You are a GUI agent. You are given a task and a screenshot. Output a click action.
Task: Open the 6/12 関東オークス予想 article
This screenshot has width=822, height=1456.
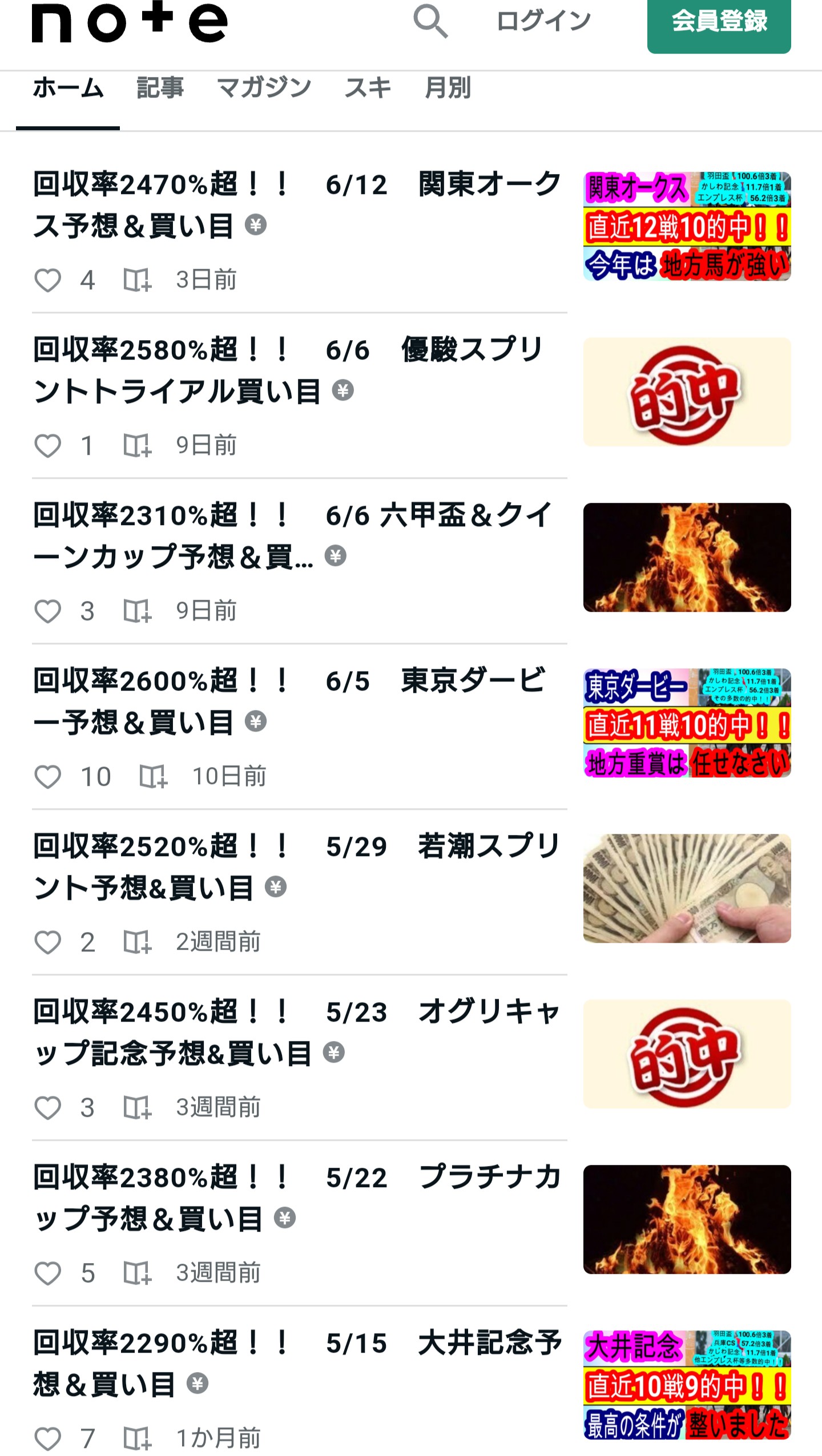click(x=297, y=204)
